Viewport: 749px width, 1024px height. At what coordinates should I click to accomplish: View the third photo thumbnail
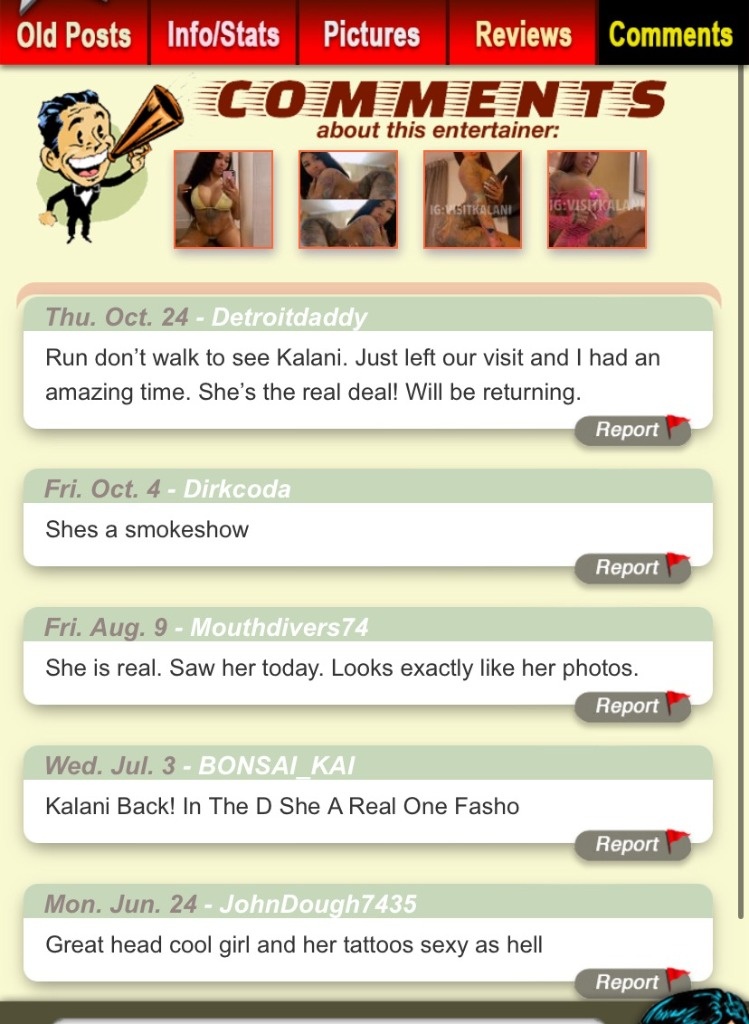472,200
